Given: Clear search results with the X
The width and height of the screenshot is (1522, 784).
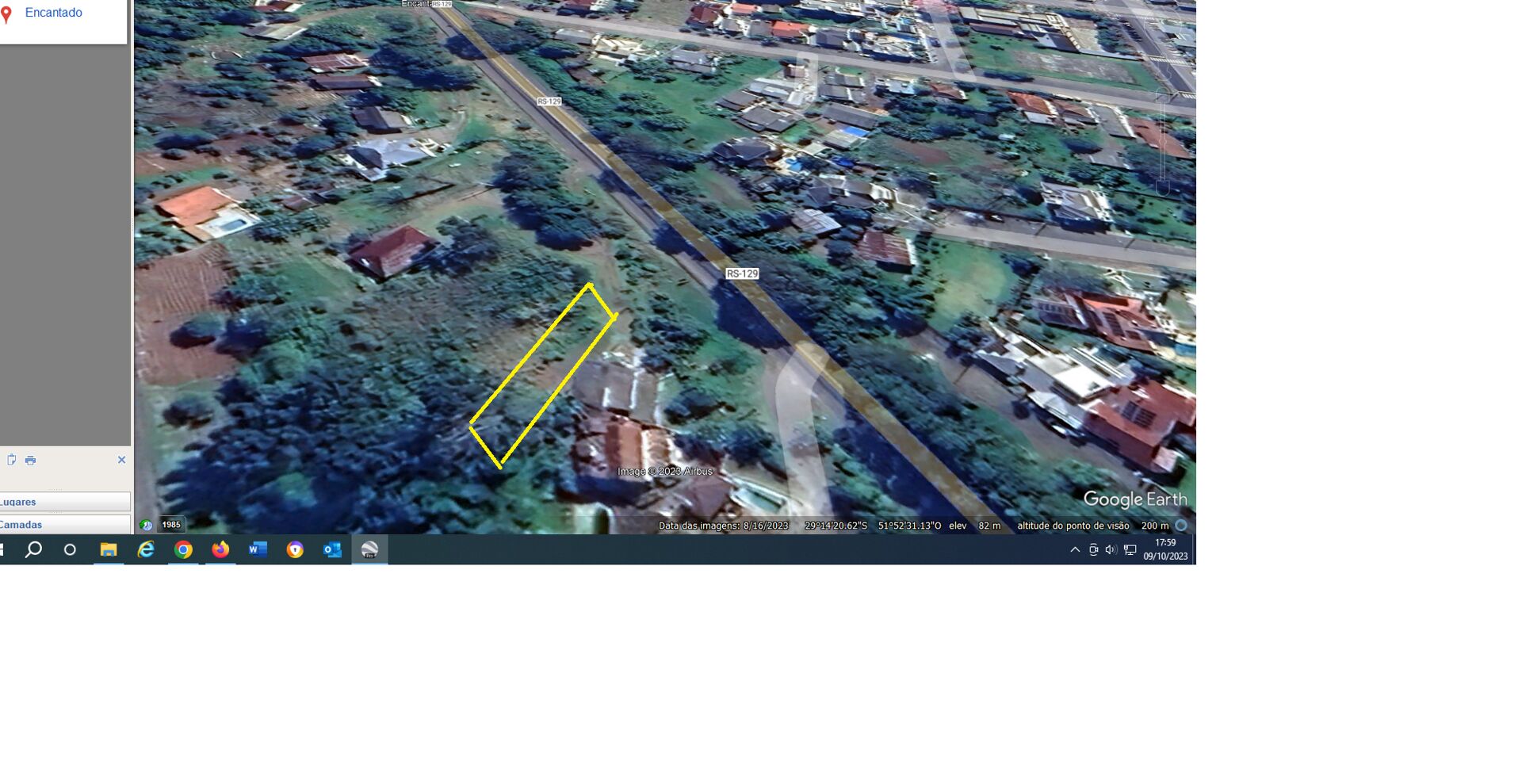Looking at the screenshot, I should click(121, 460).
